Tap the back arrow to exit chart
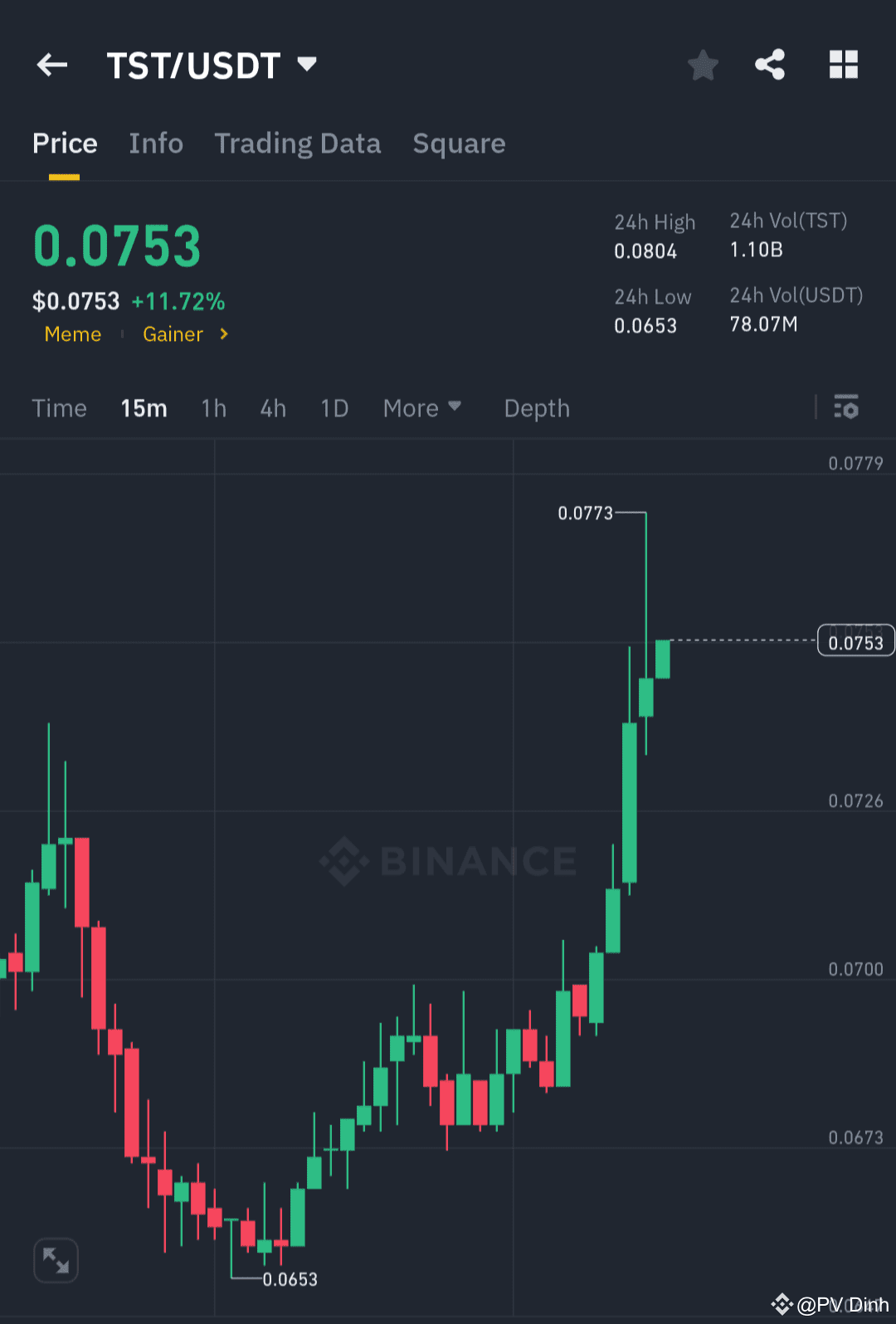This screenshot has height=1324, width=896. (51, 65)
